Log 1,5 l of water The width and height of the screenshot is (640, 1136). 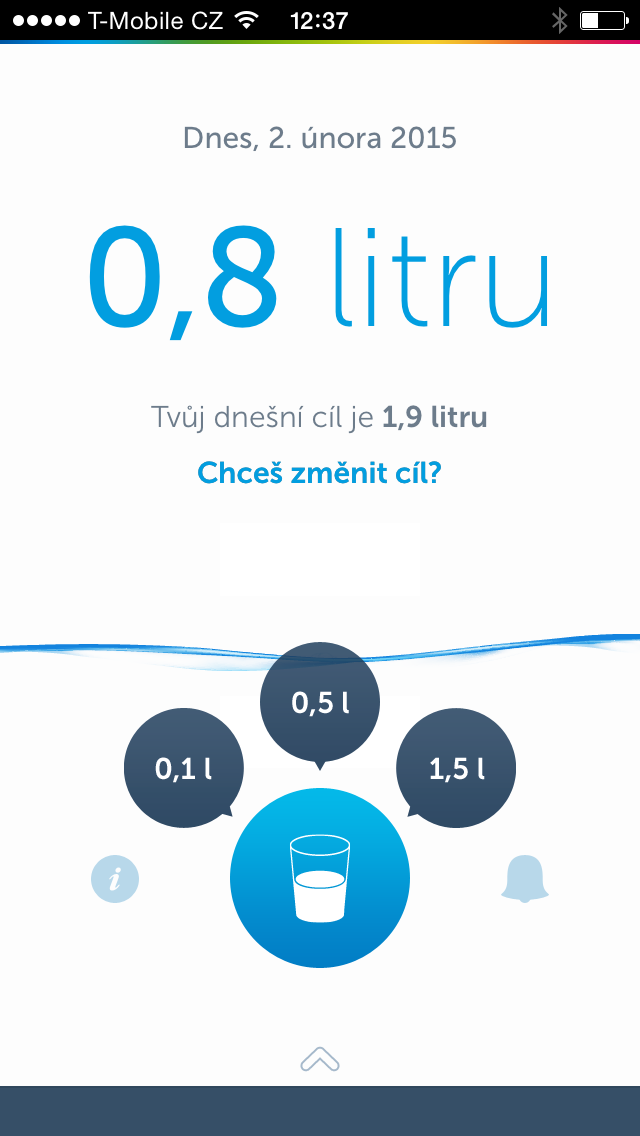456,768
